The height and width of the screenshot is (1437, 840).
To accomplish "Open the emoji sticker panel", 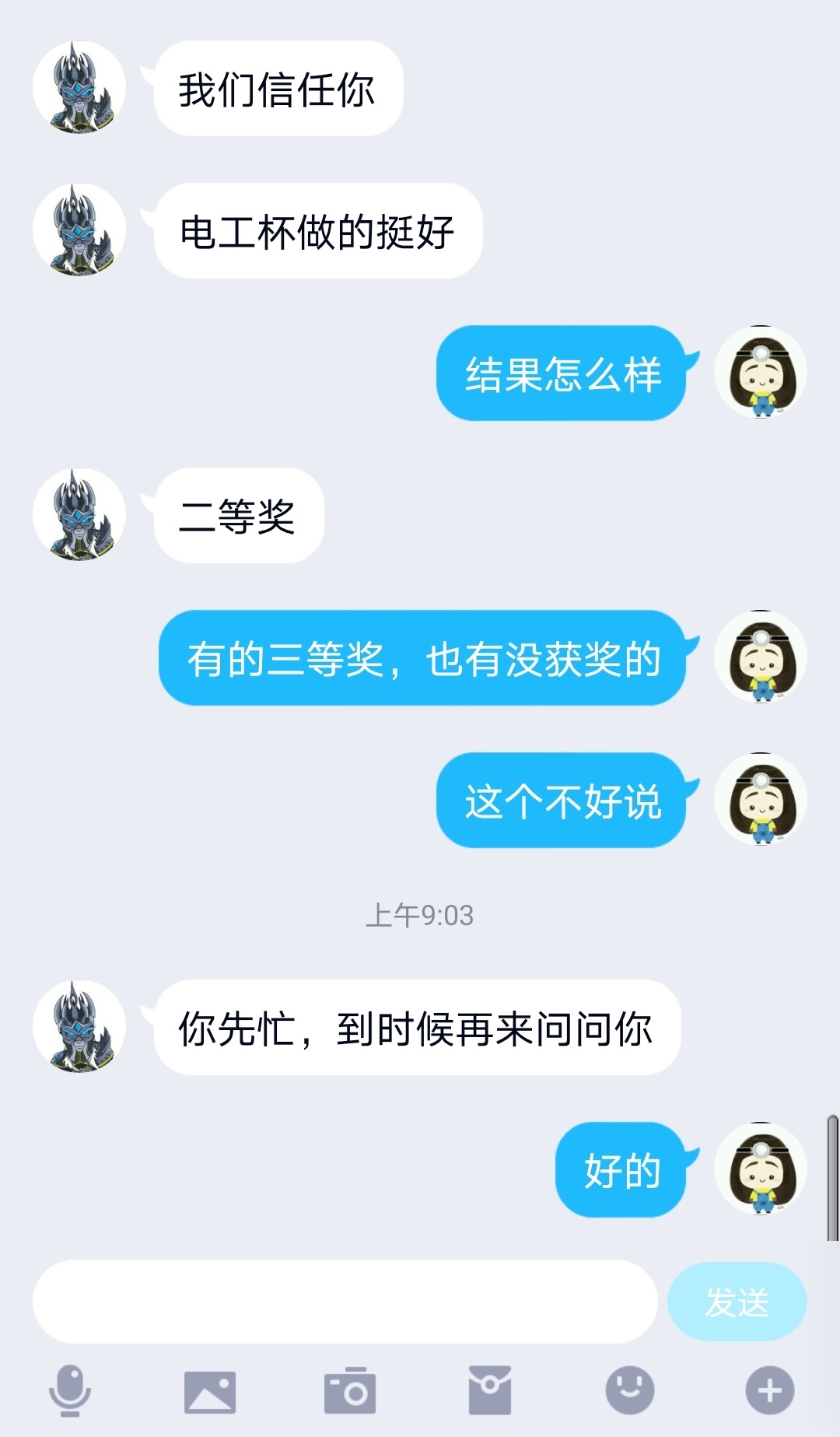I will pyautogui.click(x=630, y=1390).
